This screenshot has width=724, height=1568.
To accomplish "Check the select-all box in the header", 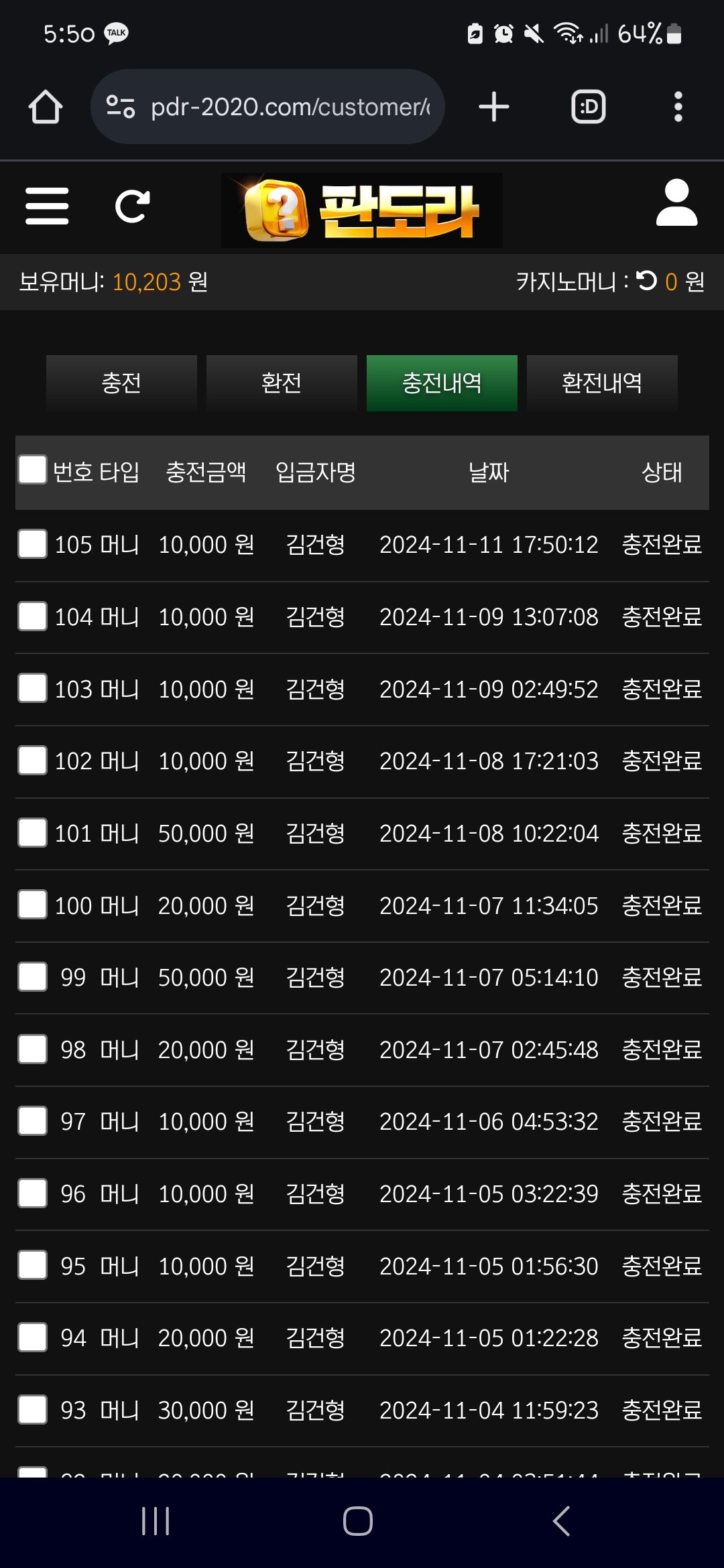I will [x=32, y=470].
